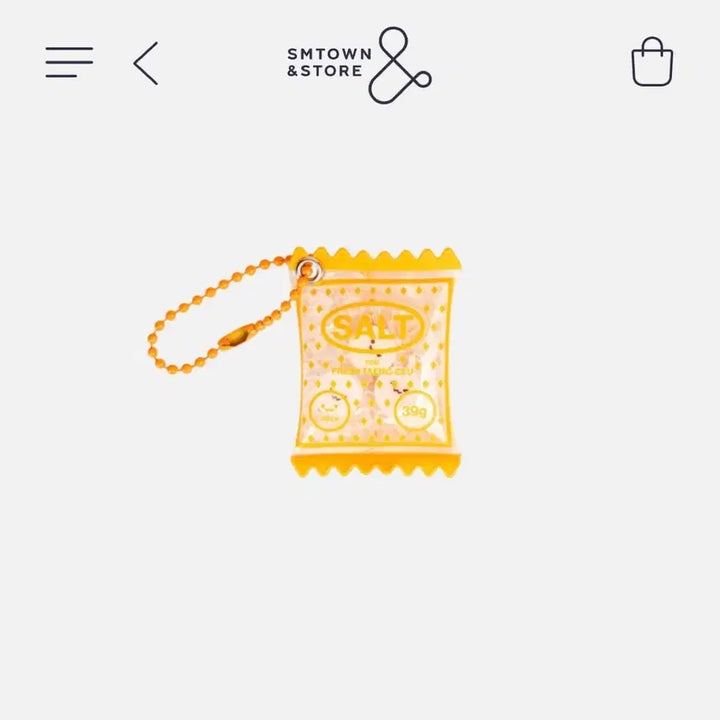
Task: Open the shopping bag
Action: point(652,62)
